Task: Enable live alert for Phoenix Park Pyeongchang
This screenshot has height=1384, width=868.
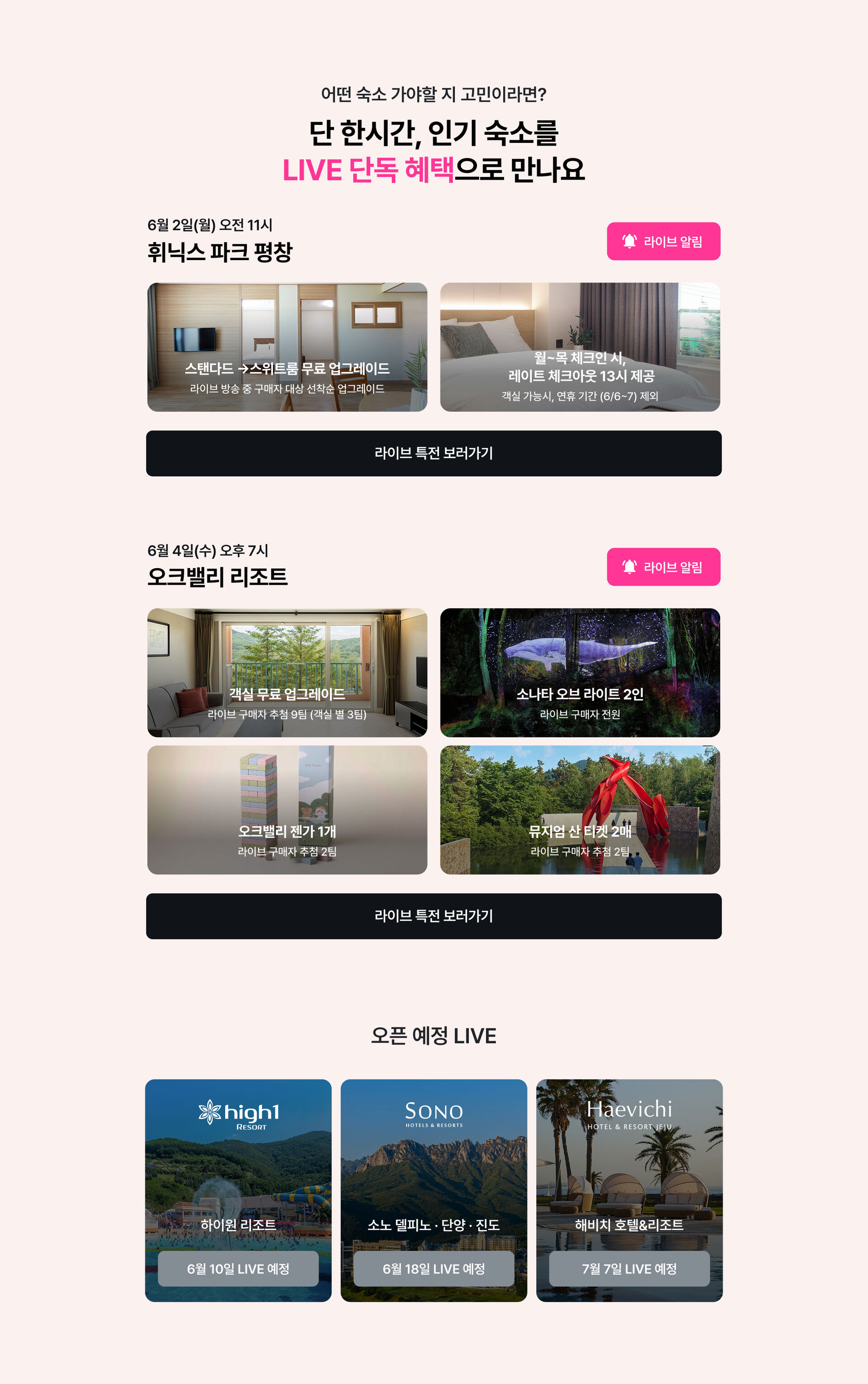Action: coord(663,241)
